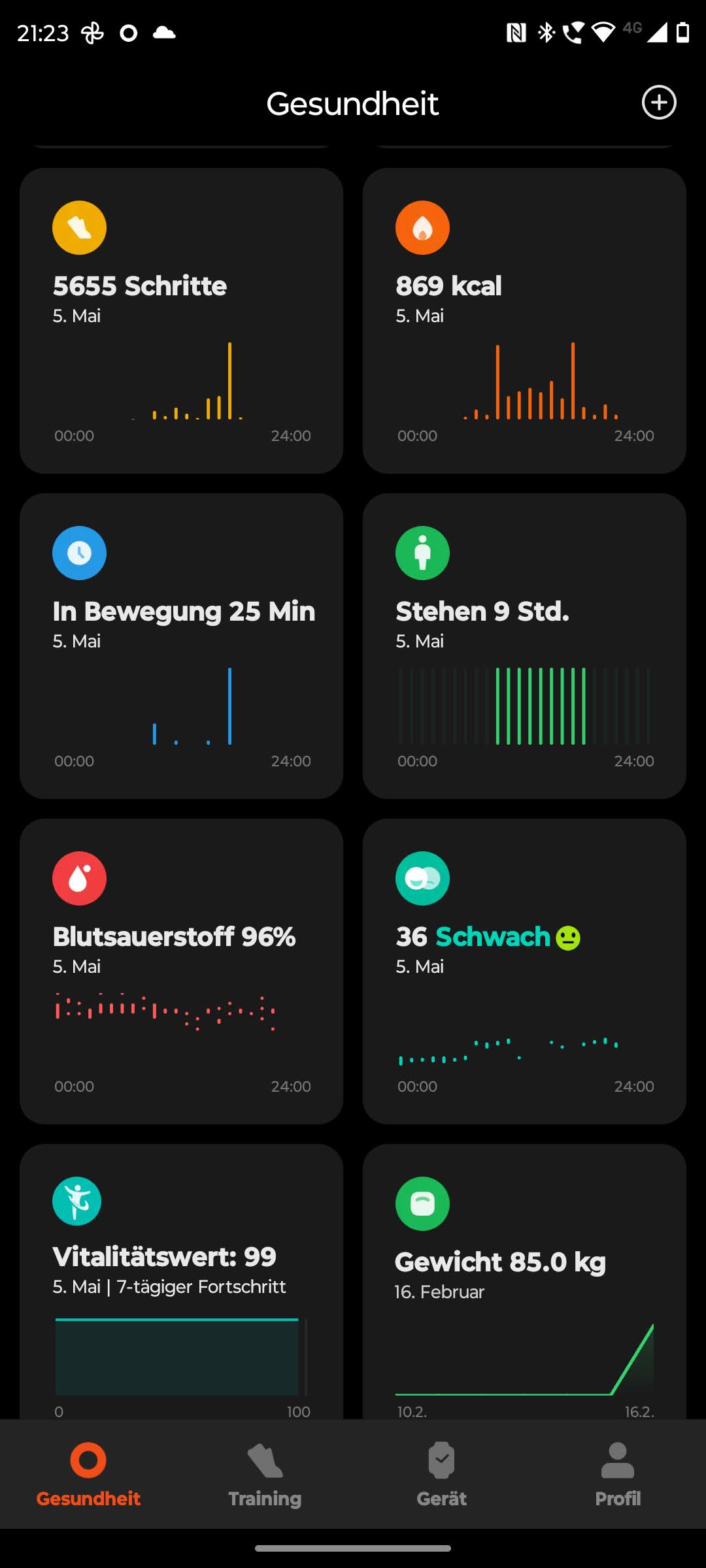Open the Stehen 9 Std. card
The width and height of the screenshot is (706, 1568).
pyautogui.click(x=524, y=645)
